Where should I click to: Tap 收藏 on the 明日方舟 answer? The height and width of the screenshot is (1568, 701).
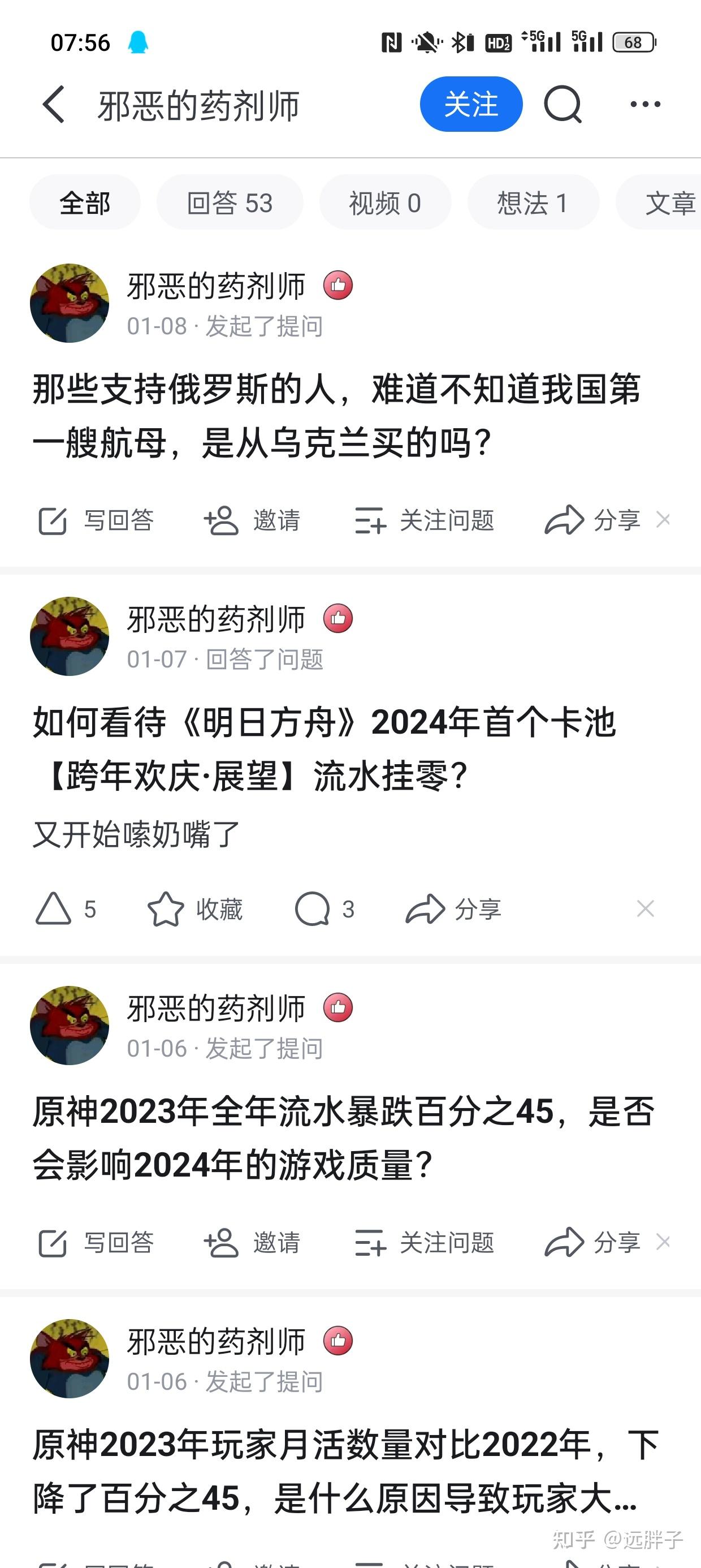194,910
